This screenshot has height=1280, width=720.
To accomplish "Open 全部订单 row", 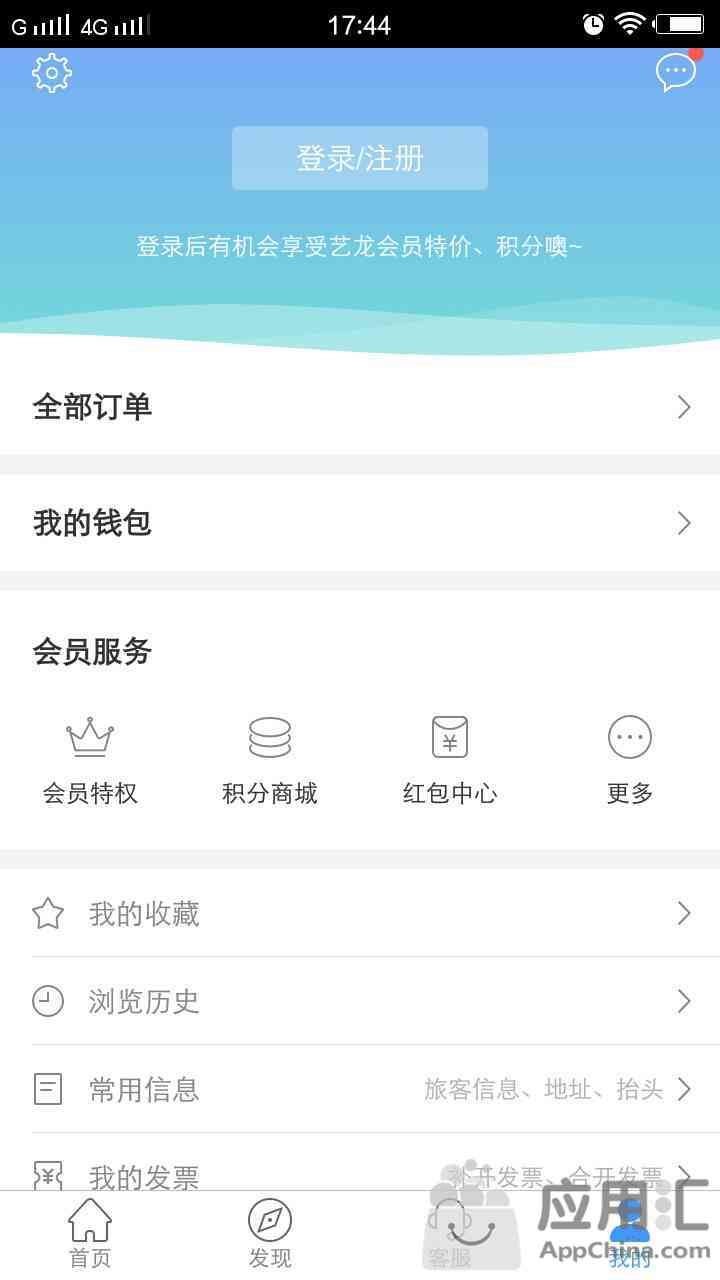I will pyautogui.click(x=360, y=407).
